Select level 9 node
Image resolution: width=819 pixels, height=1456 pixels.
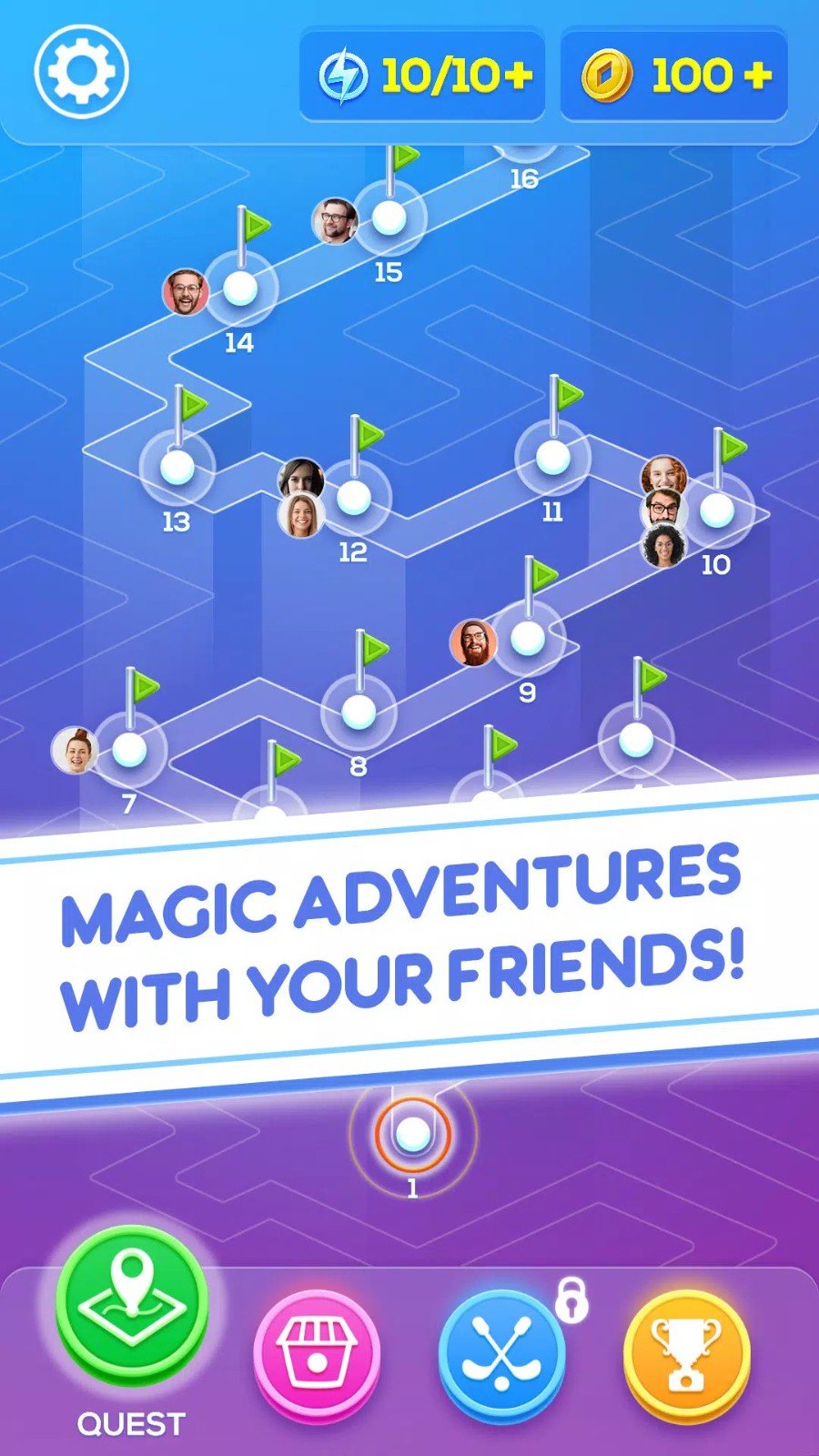tap(528, 638)
